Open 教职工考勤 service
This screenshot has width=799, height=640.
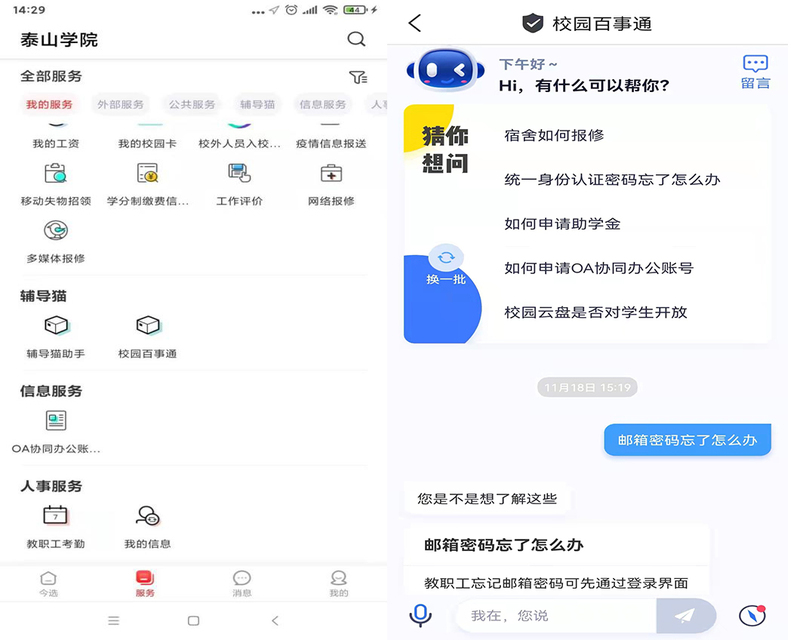pyautogui.click(x=56, y=526)
